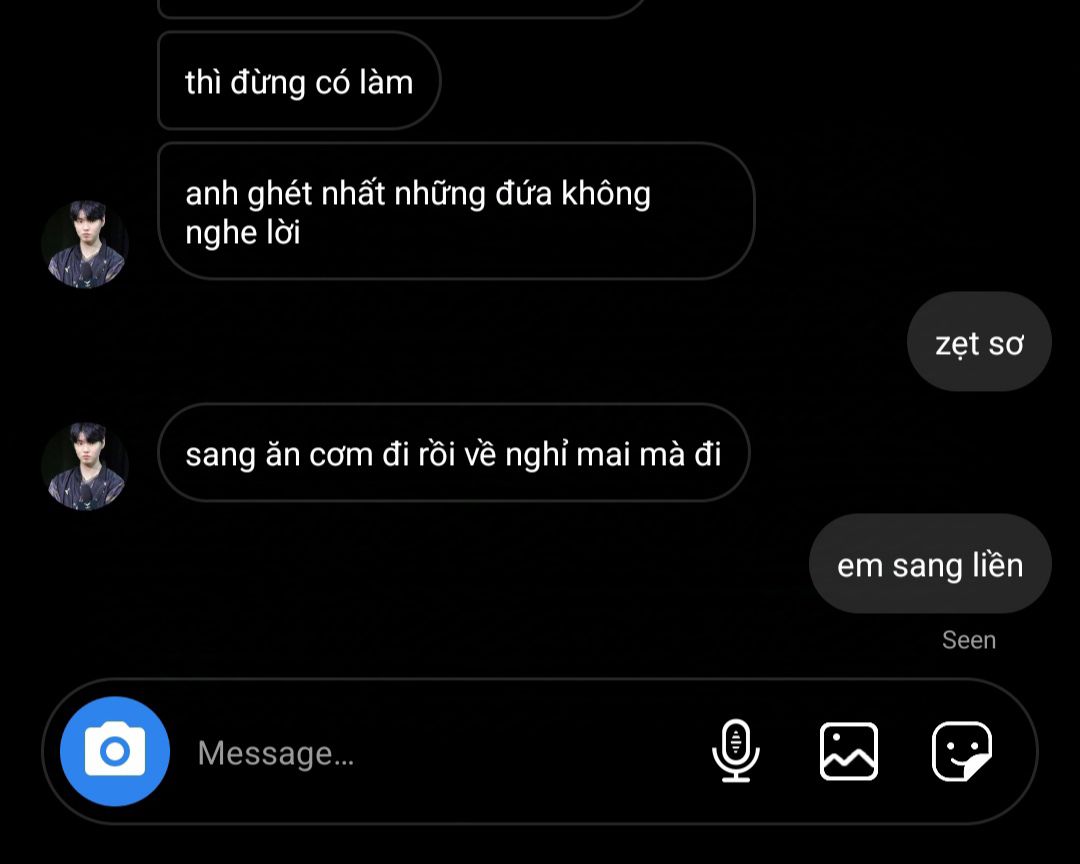
Task: Open the sticker picker
Action: [x=961, y=751]
